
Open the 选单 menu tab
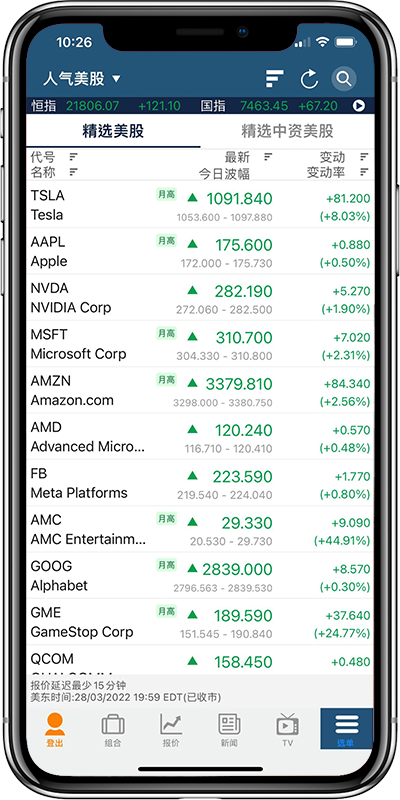coord(346,730)
